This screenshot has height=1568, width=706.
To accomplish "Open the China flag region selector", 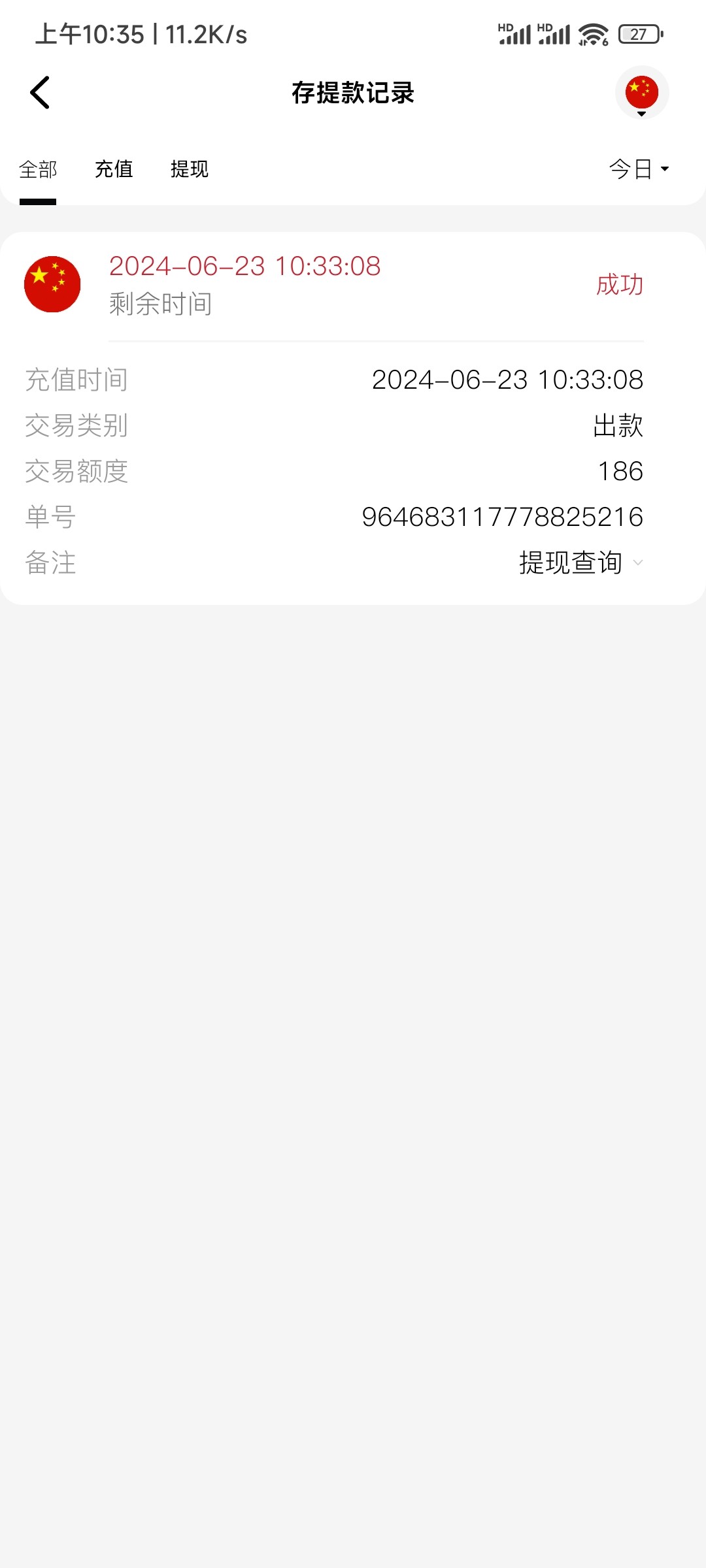I will 641,93.
